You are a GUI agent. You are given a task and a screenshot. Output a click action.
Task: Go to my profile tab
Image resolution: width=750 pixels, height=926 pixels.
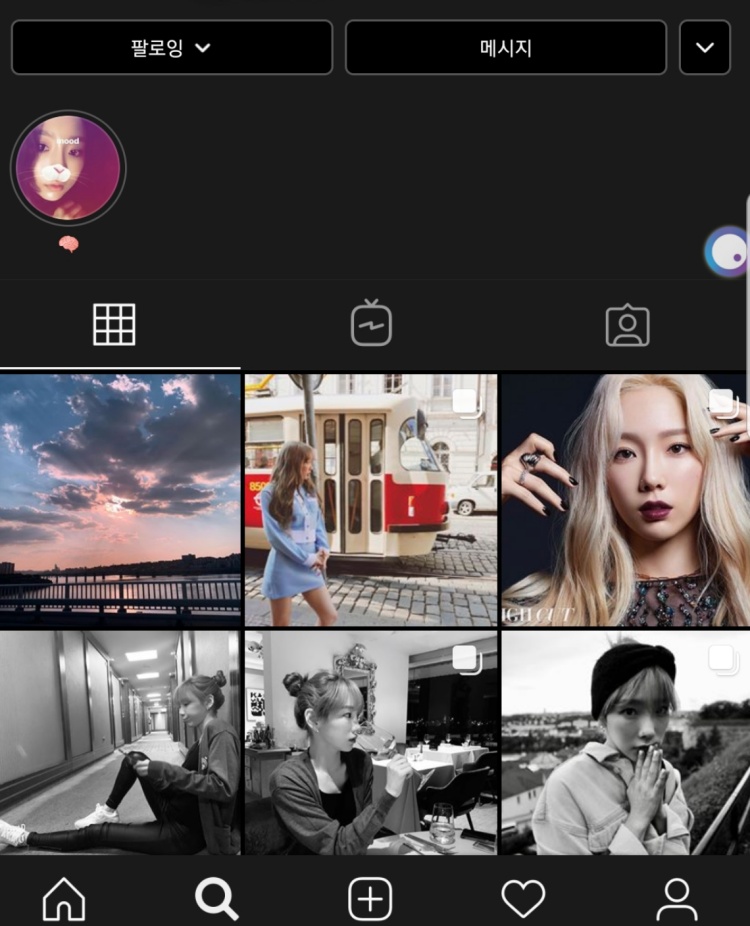(677, 899)
